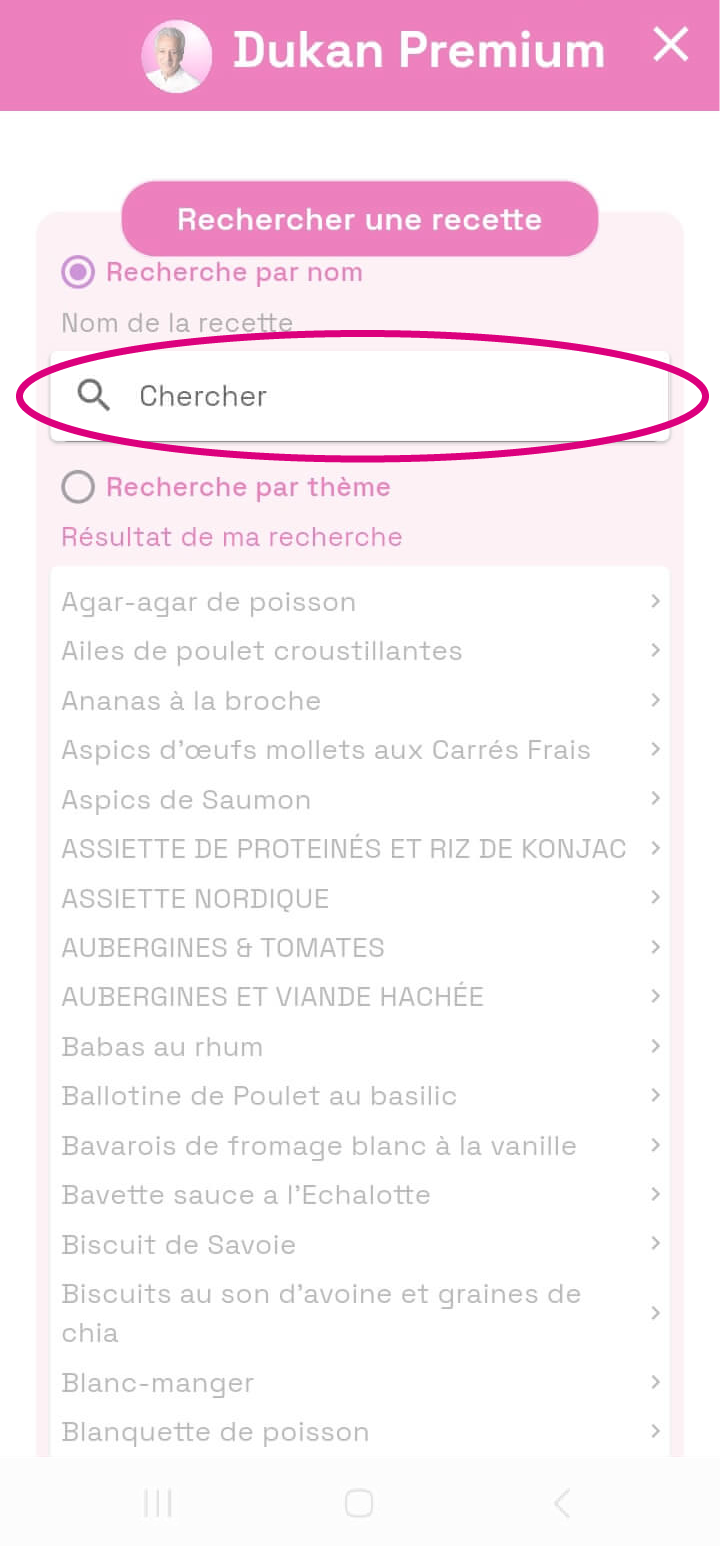Open Bavarois de fromage blanc à la vanille

(x=358, y=1146)
